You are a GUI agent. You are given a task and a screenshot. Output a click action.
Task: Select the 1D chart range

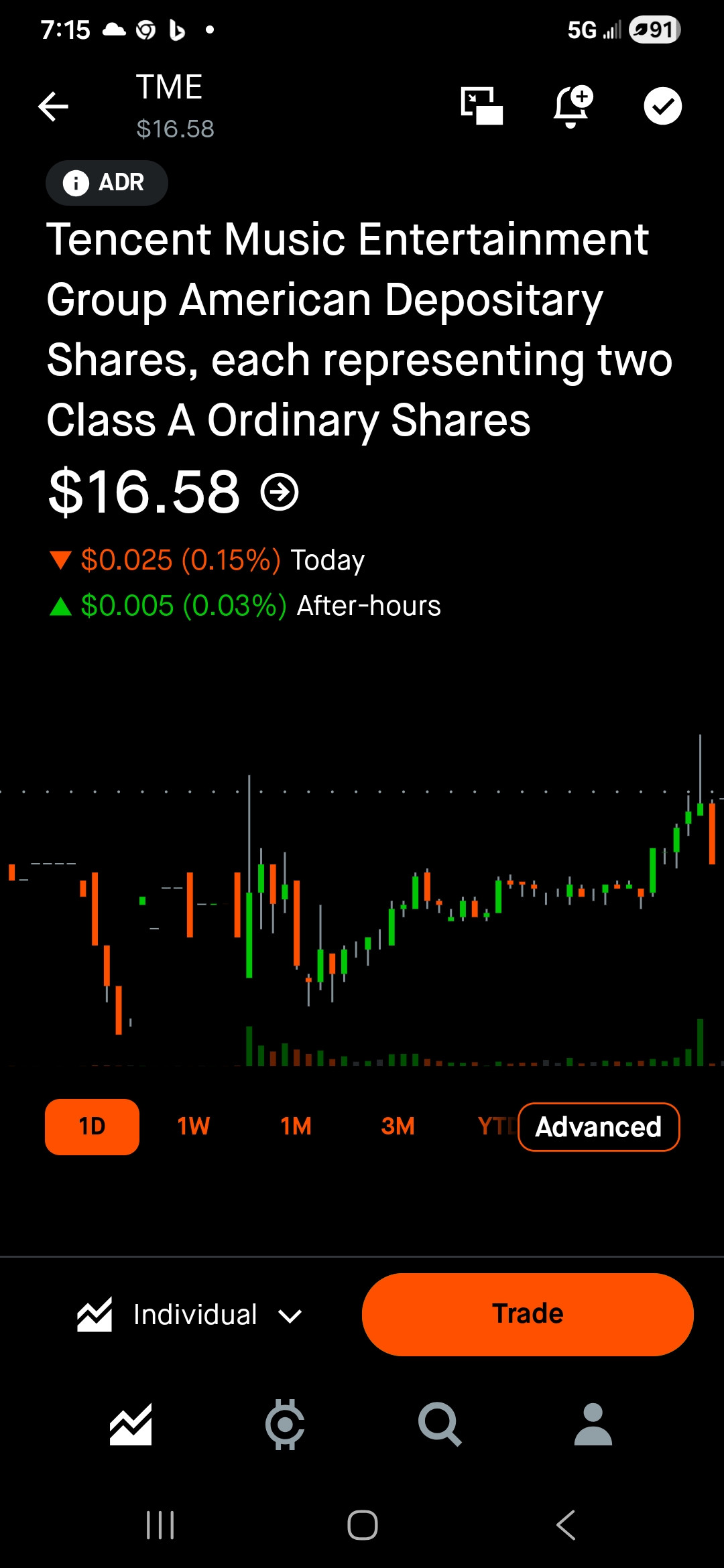pos(92,1126)
